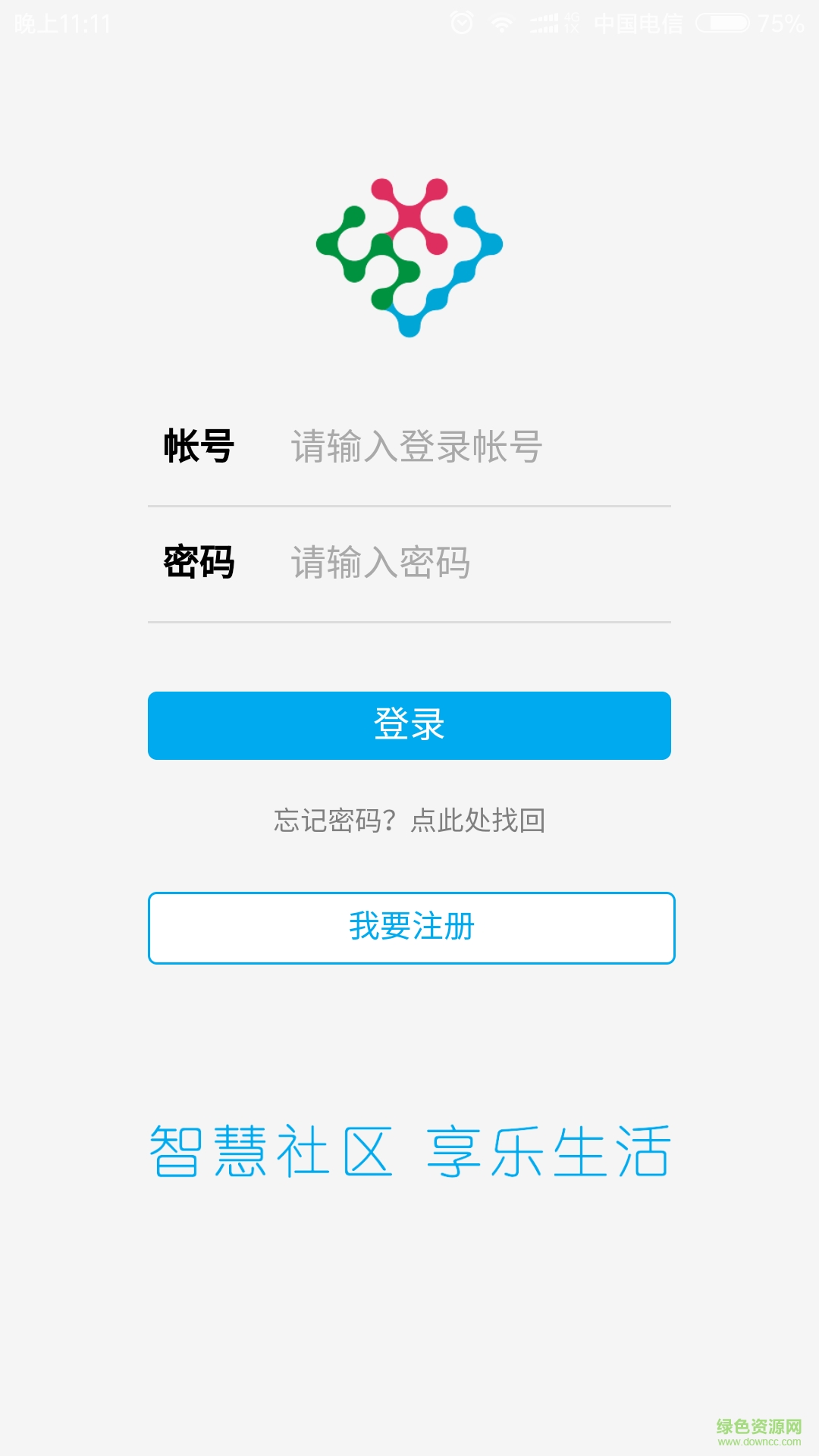Tap the 请输入密码 placeholder text
This screenshot has width=819, height=1456.
(379, 563)
